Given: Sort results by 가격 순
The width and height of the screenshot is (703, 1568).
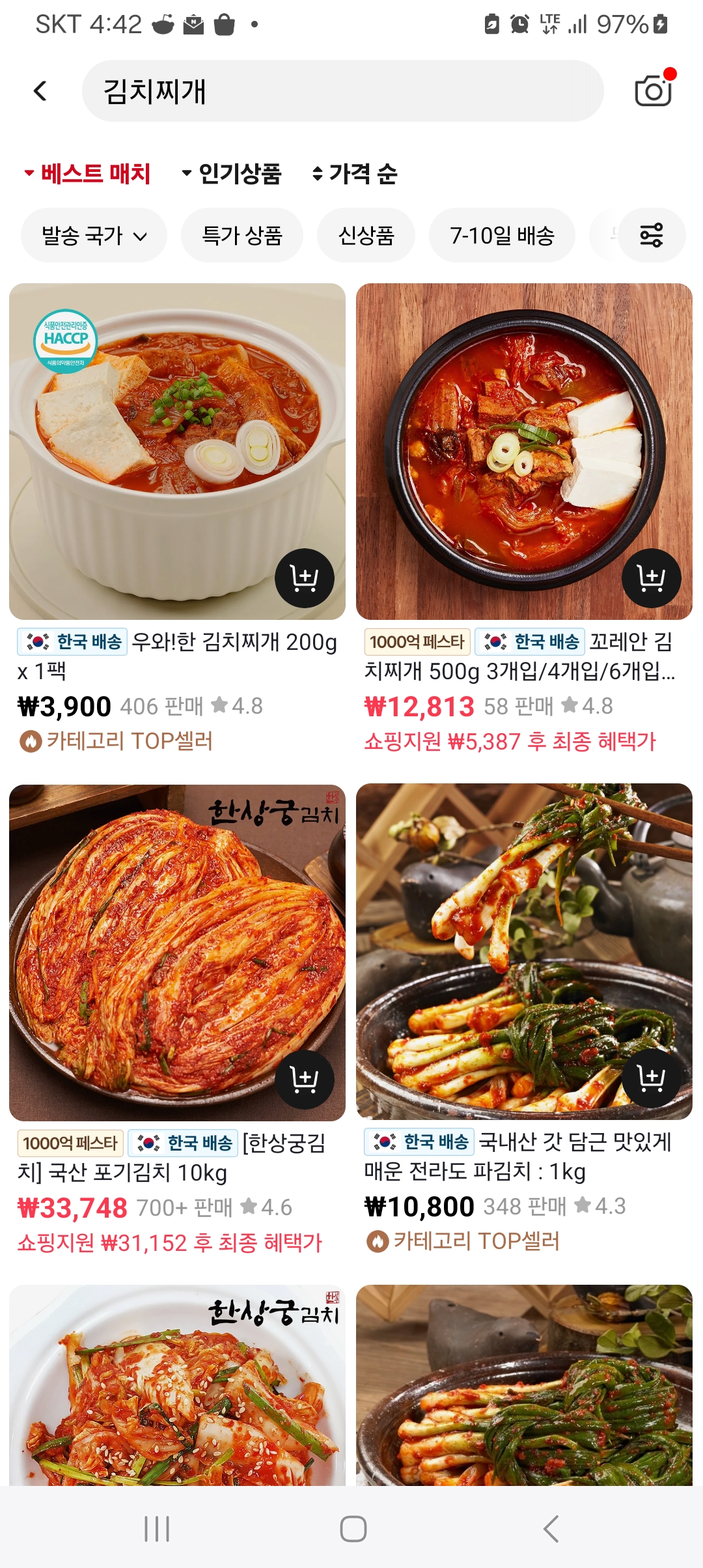Looking at the screenshot, I should pos(355,174).
